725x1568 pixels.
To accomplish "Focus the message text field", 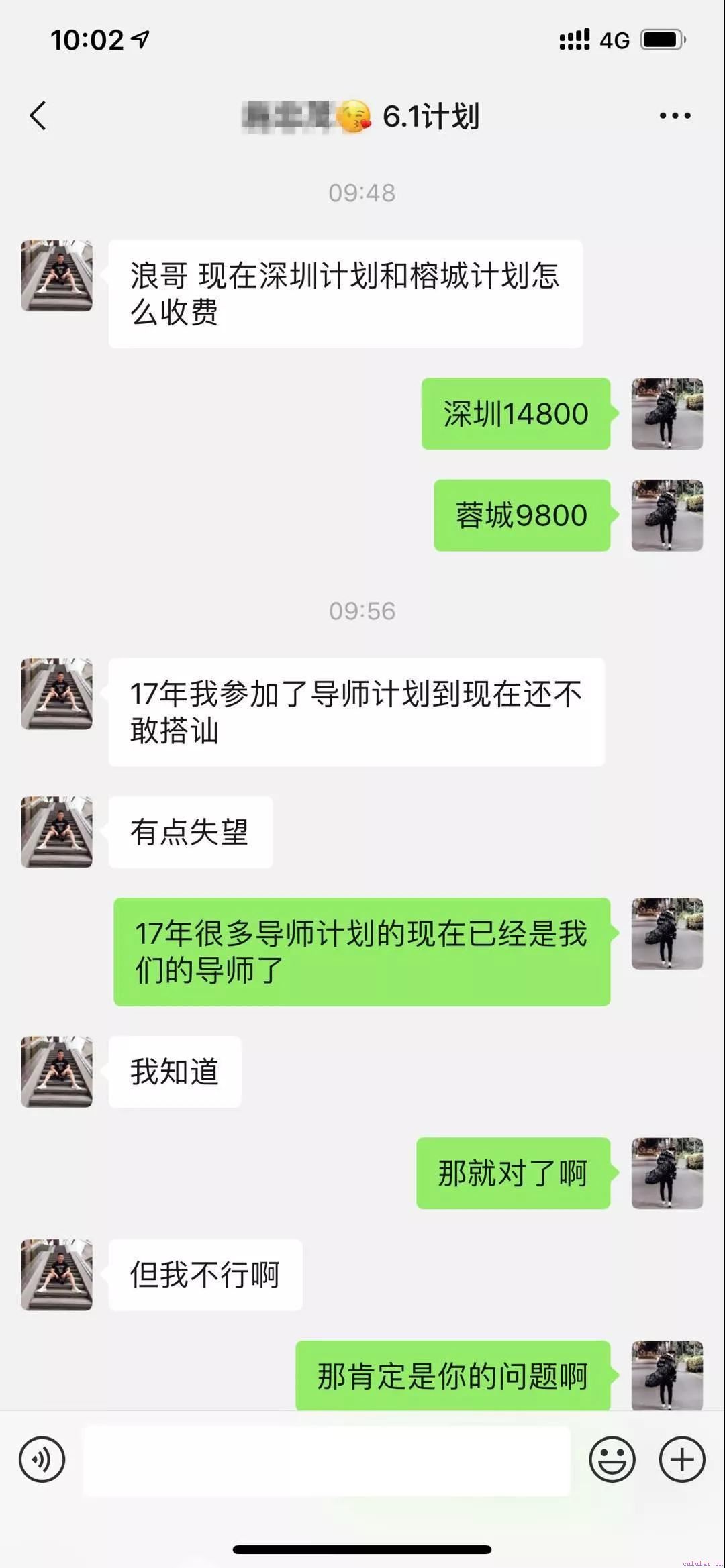I will tap(326, 1459).
